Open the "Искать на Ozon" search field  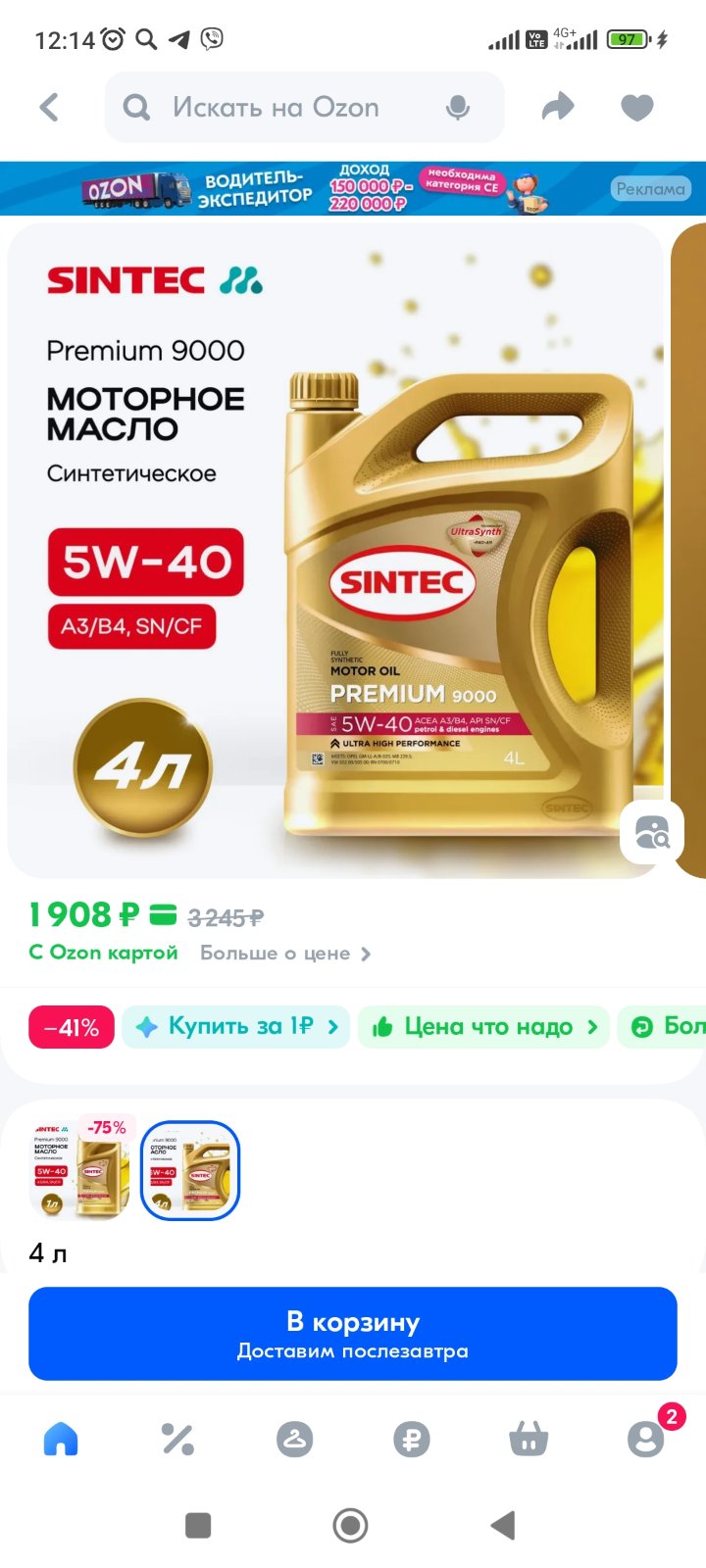pos(304,107)
